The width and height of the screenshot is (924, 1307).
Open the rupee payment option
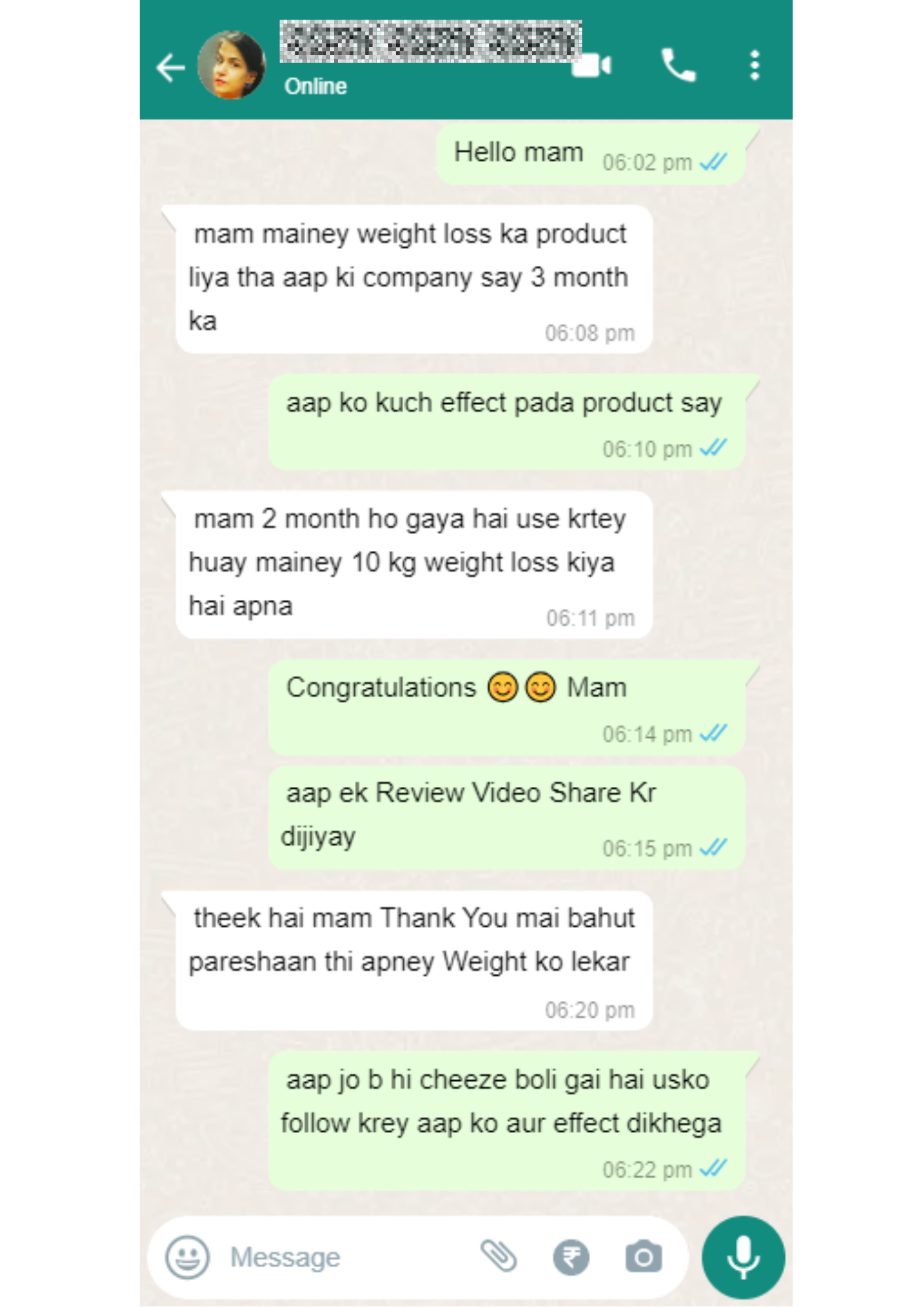(571, 1257)
